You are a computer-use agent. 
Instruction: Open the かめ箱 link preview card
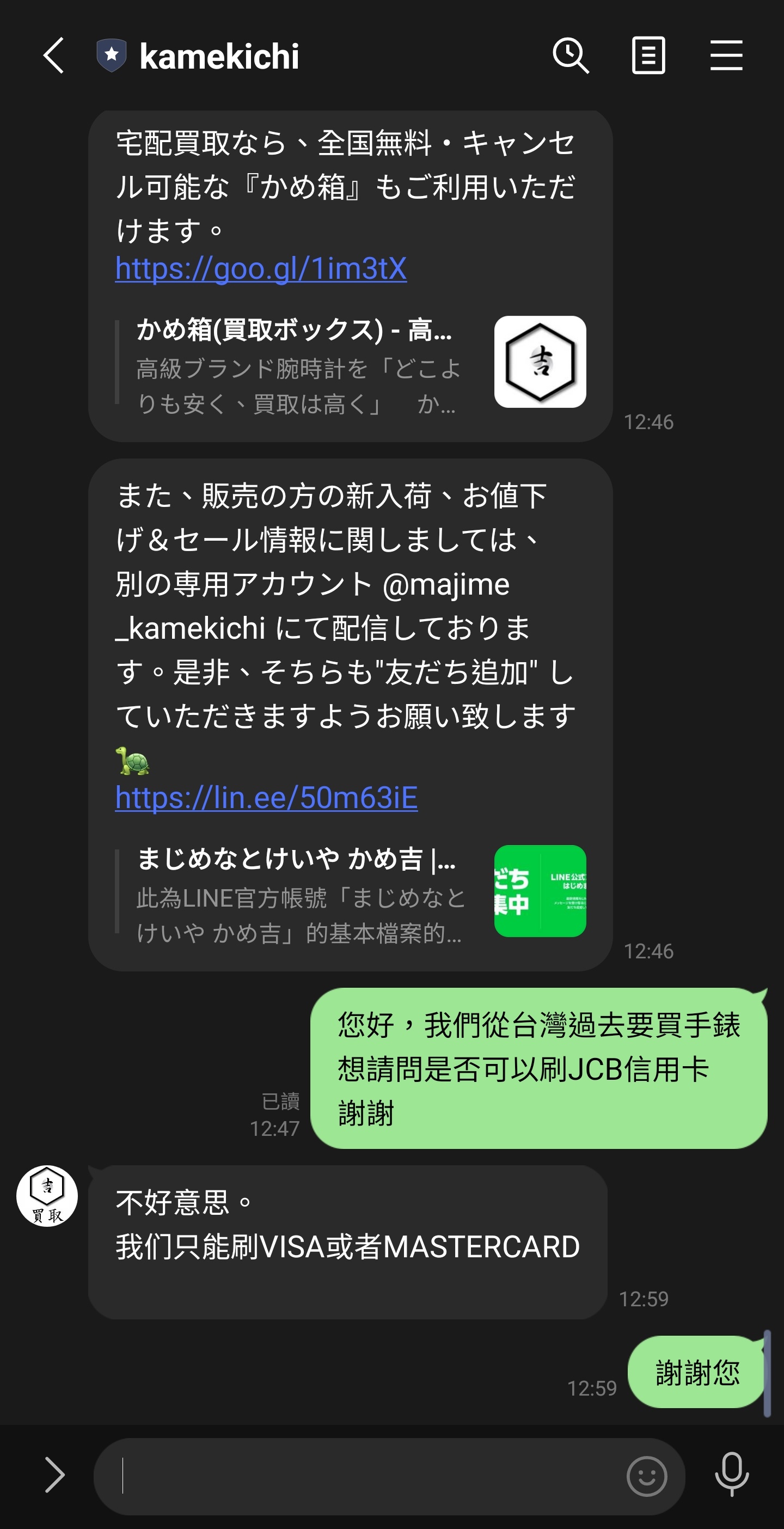pos(350,363)
